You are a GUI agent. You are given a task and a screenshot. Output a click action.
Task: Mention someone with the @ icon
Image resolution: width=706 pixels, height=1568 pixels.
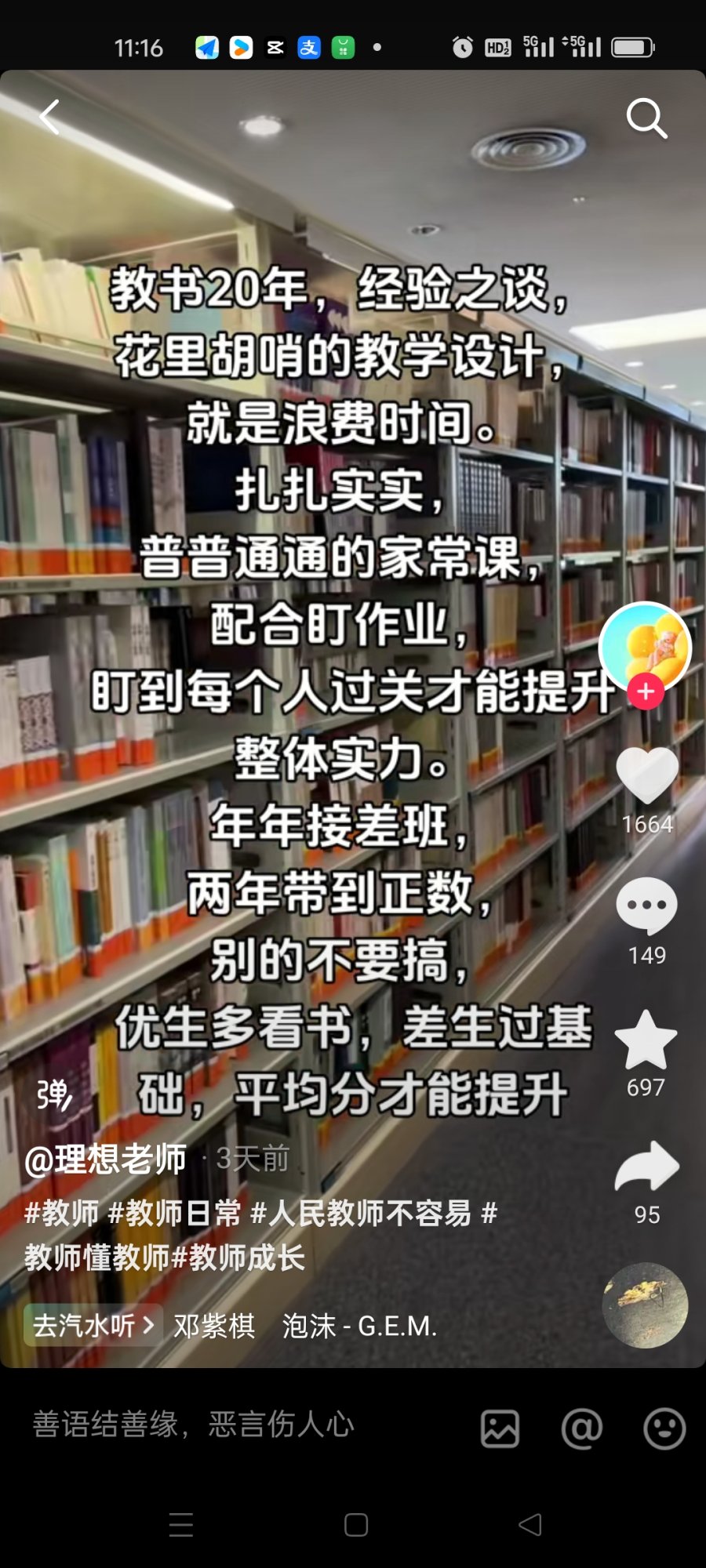[582, 1428]
